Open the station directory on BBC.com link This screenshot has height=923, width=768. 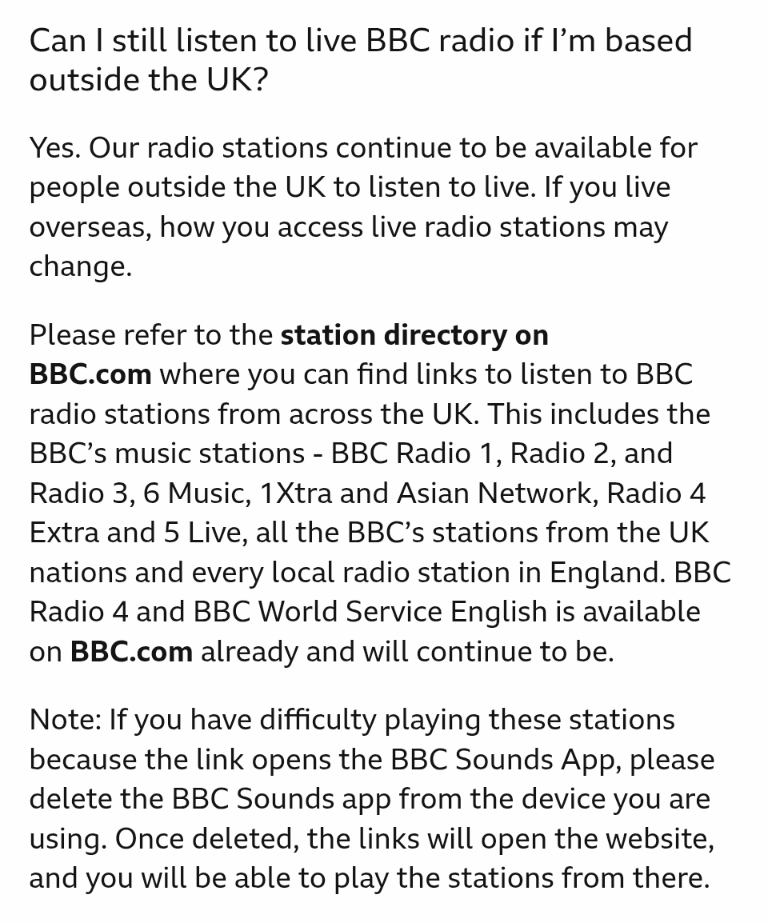coord(414,335)
